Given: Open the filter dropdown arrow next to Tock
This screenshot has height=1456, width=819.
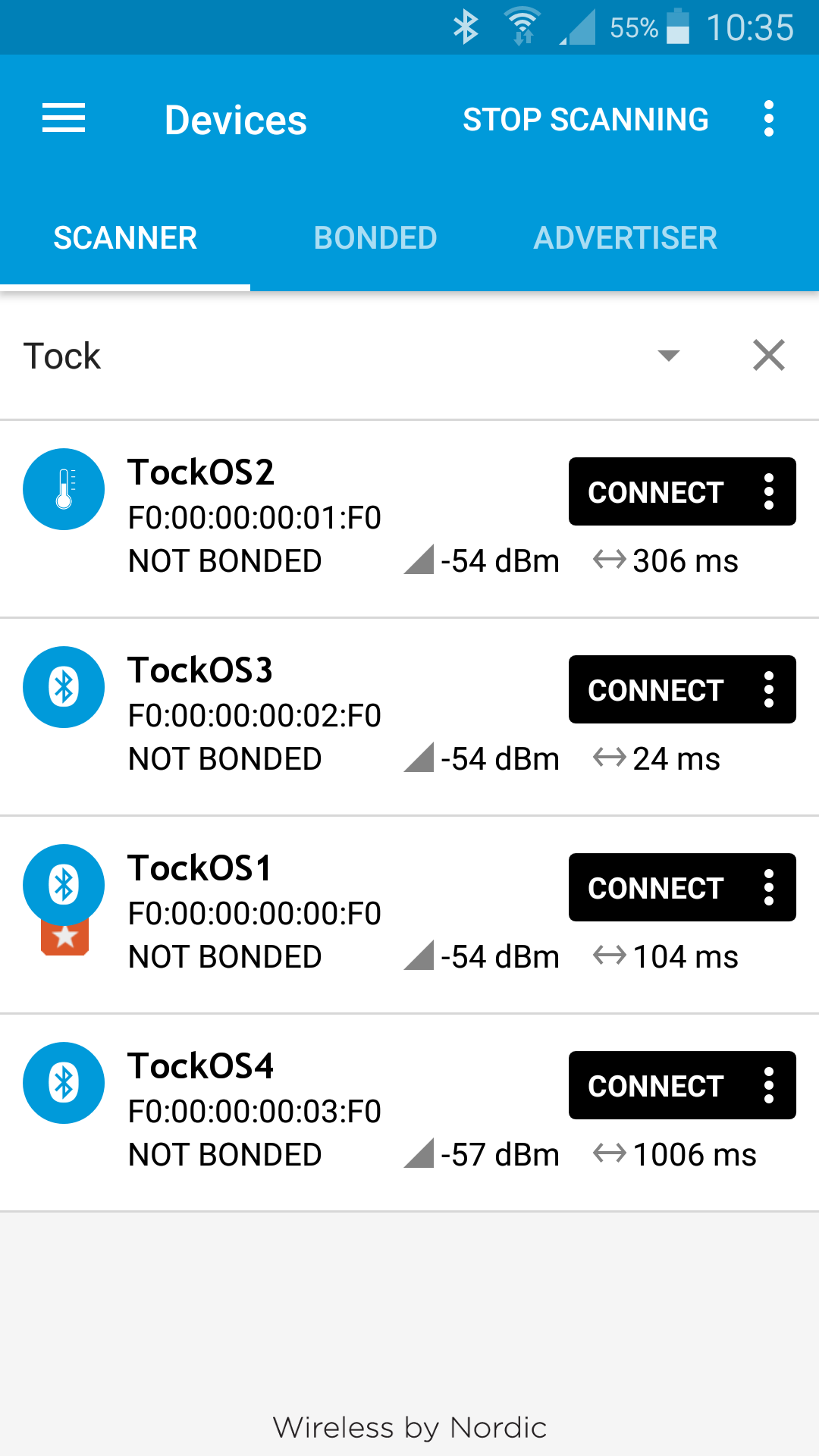Looking at the screenshot, I should [668, 355].
